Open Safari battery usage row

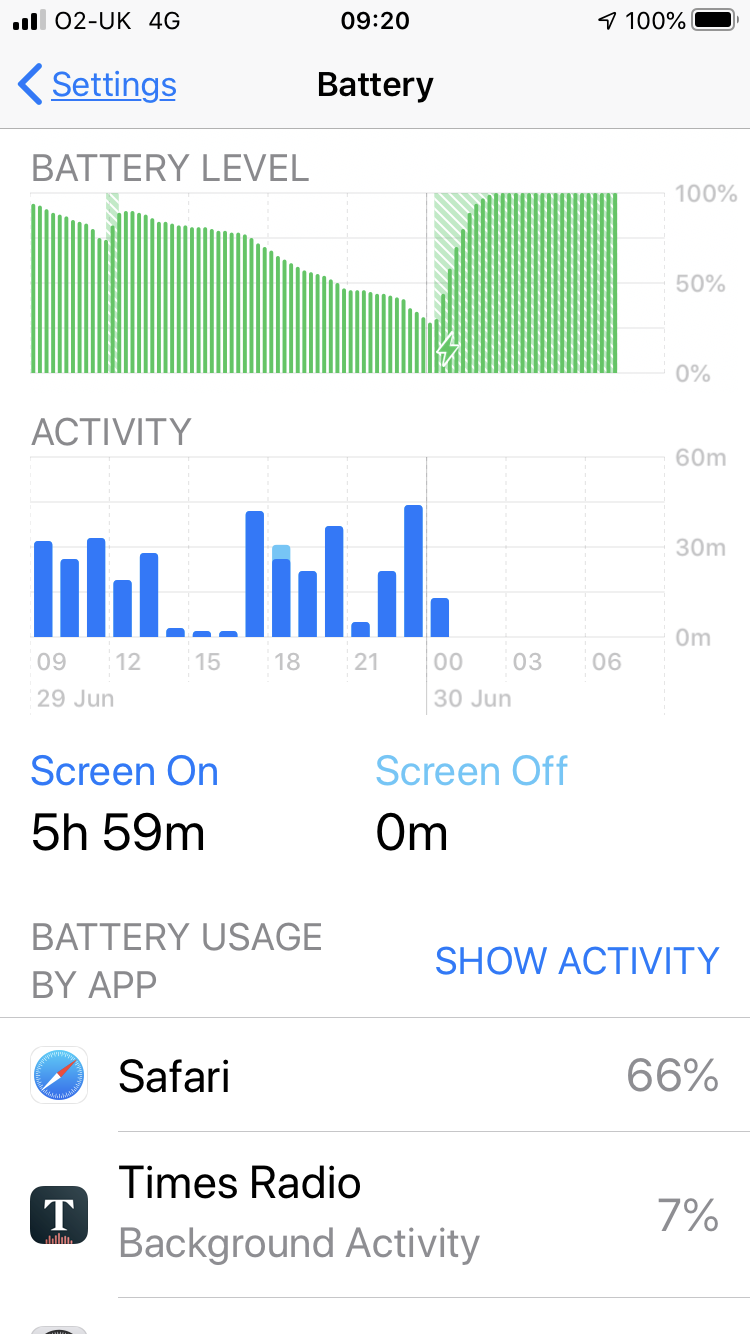pyautogui.click(x=375, y=1076)
